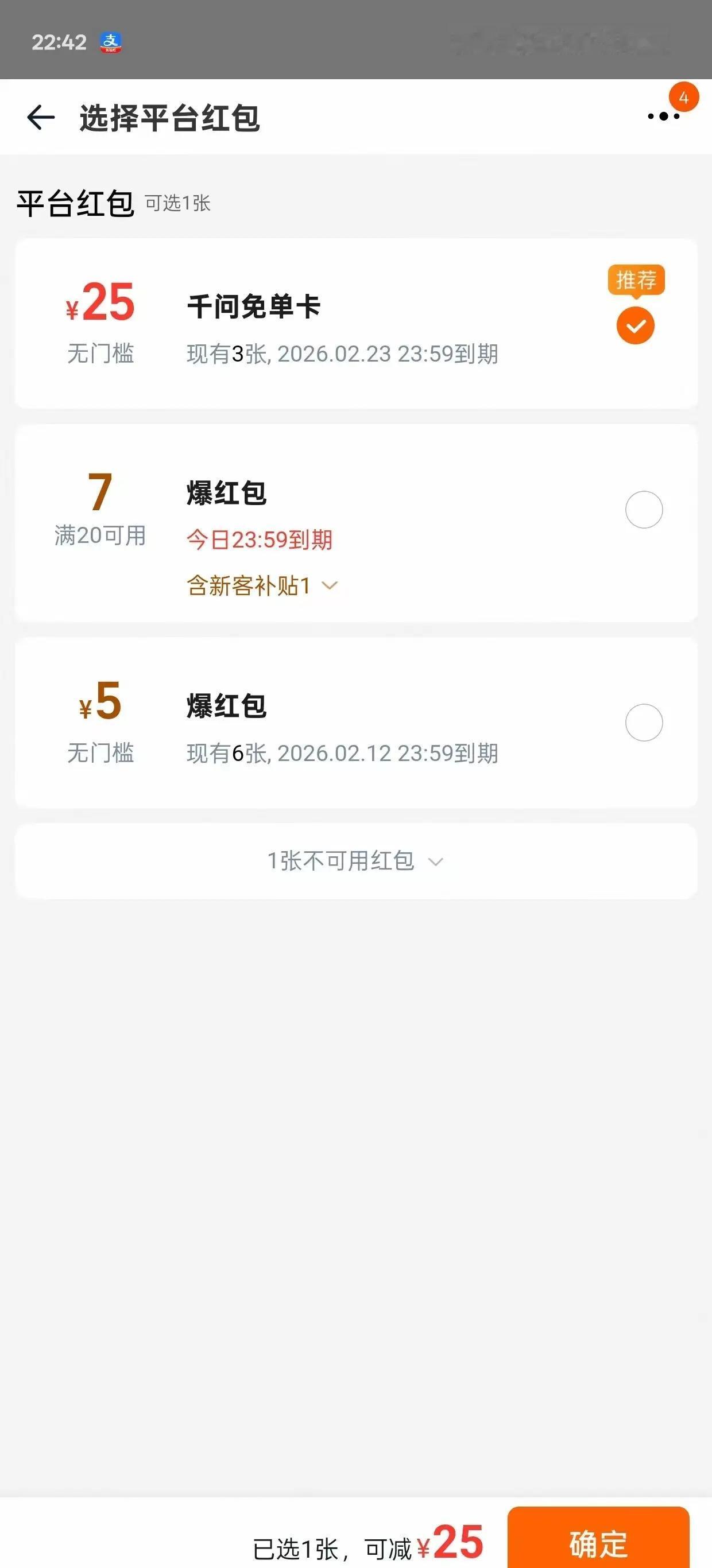Image resolution: width=712 pixels, height=1568 pixels.
Task: Tap the orange notification badge showing 4
Action: click(686, 96)
